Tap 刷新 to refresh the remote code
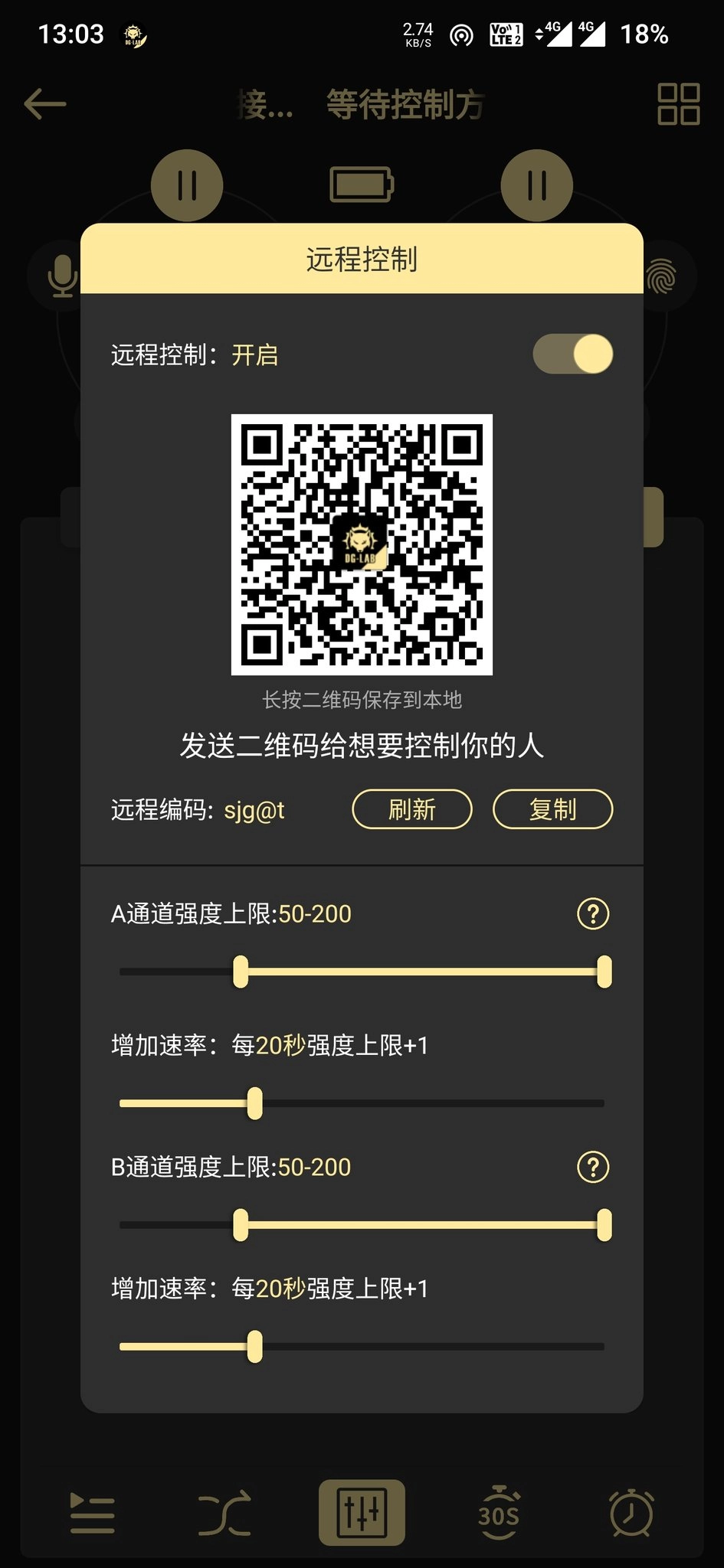Viewport: 724px width, 1568px height. (x=411, y=809)
